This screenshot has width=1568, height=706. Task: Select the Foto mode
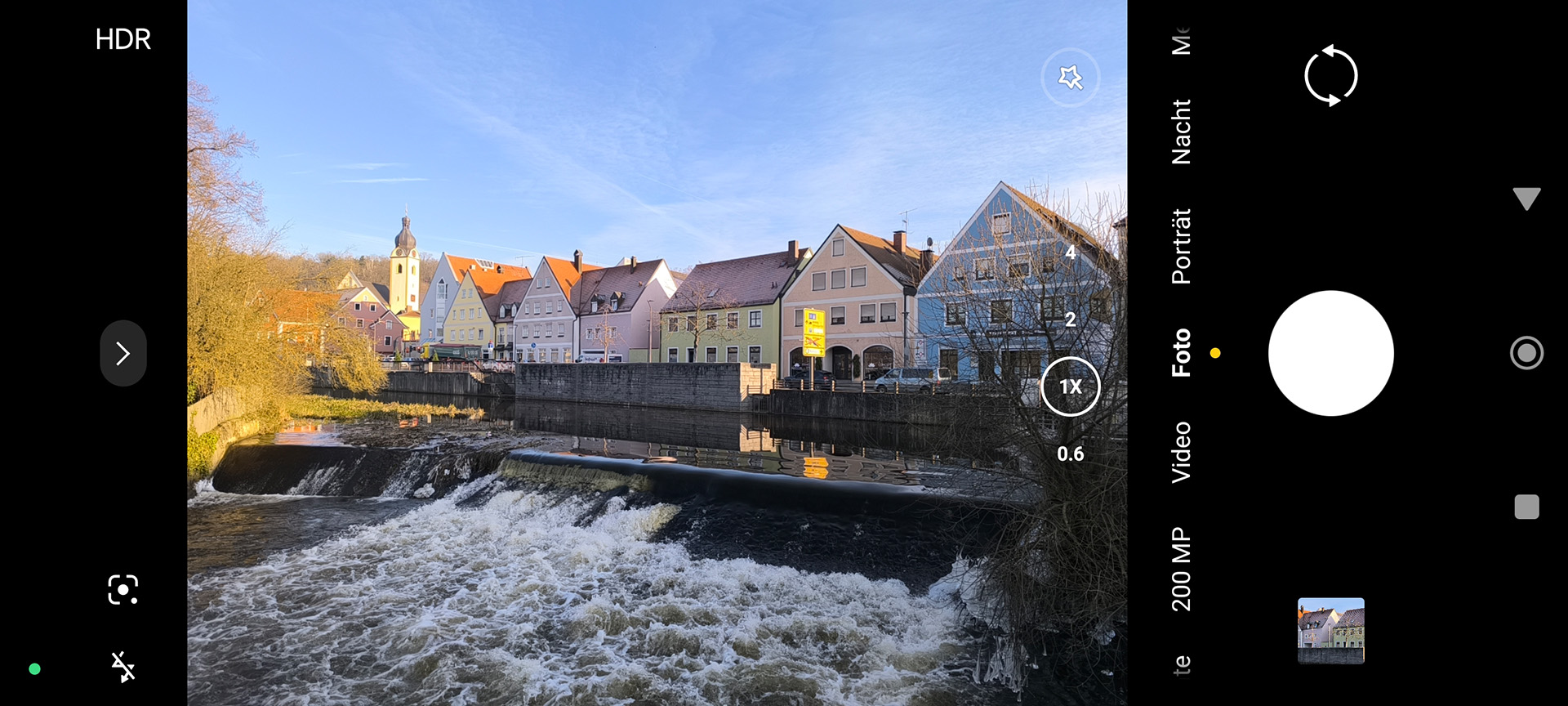[1181, 353]
